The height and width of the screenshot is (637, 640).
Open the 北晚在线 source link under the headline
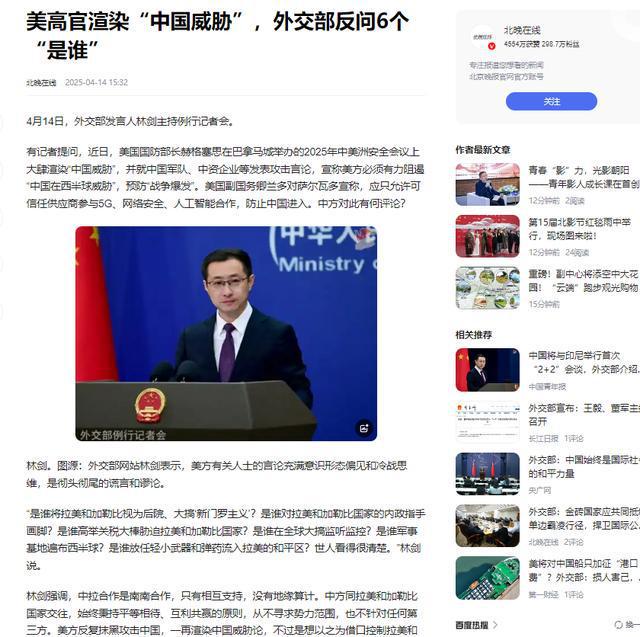(41, 83)
